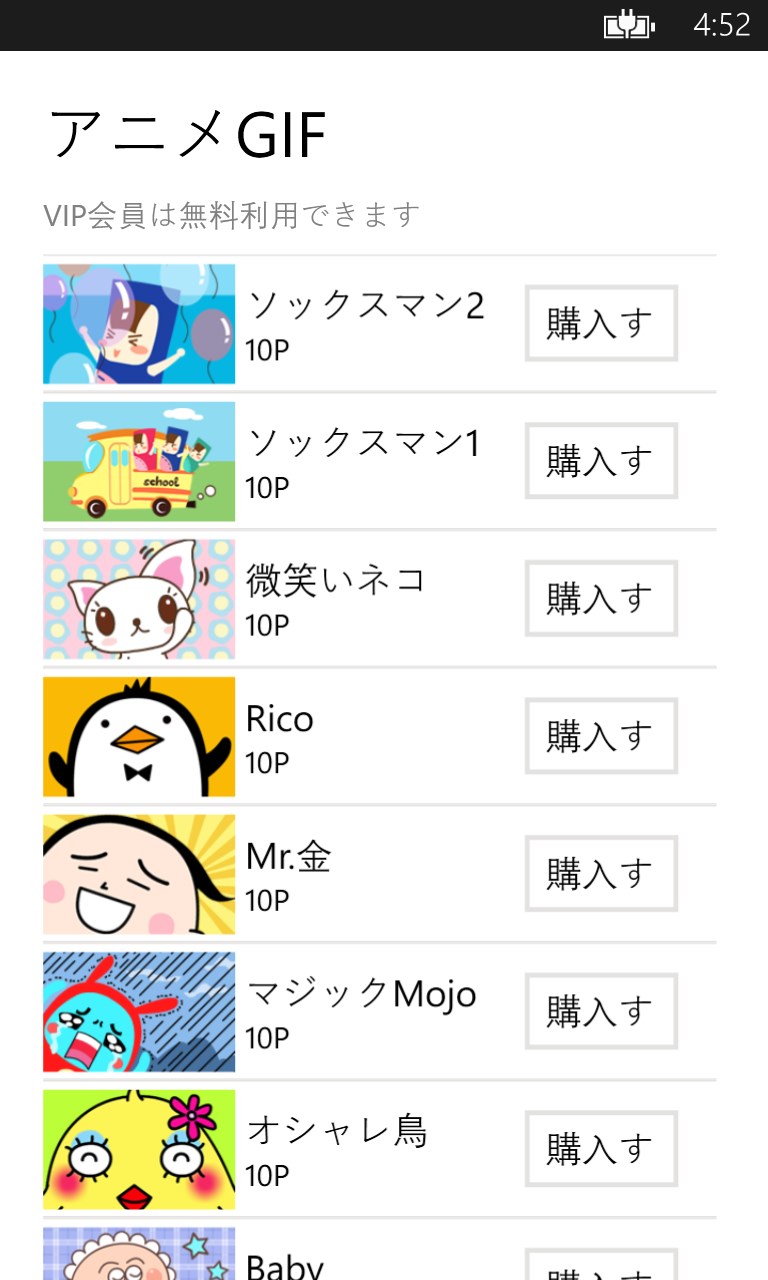The width and height of the screenshot is (768, 1280).
Task: Buy the ソックスマン1 GIF pack
Action: 601,461
